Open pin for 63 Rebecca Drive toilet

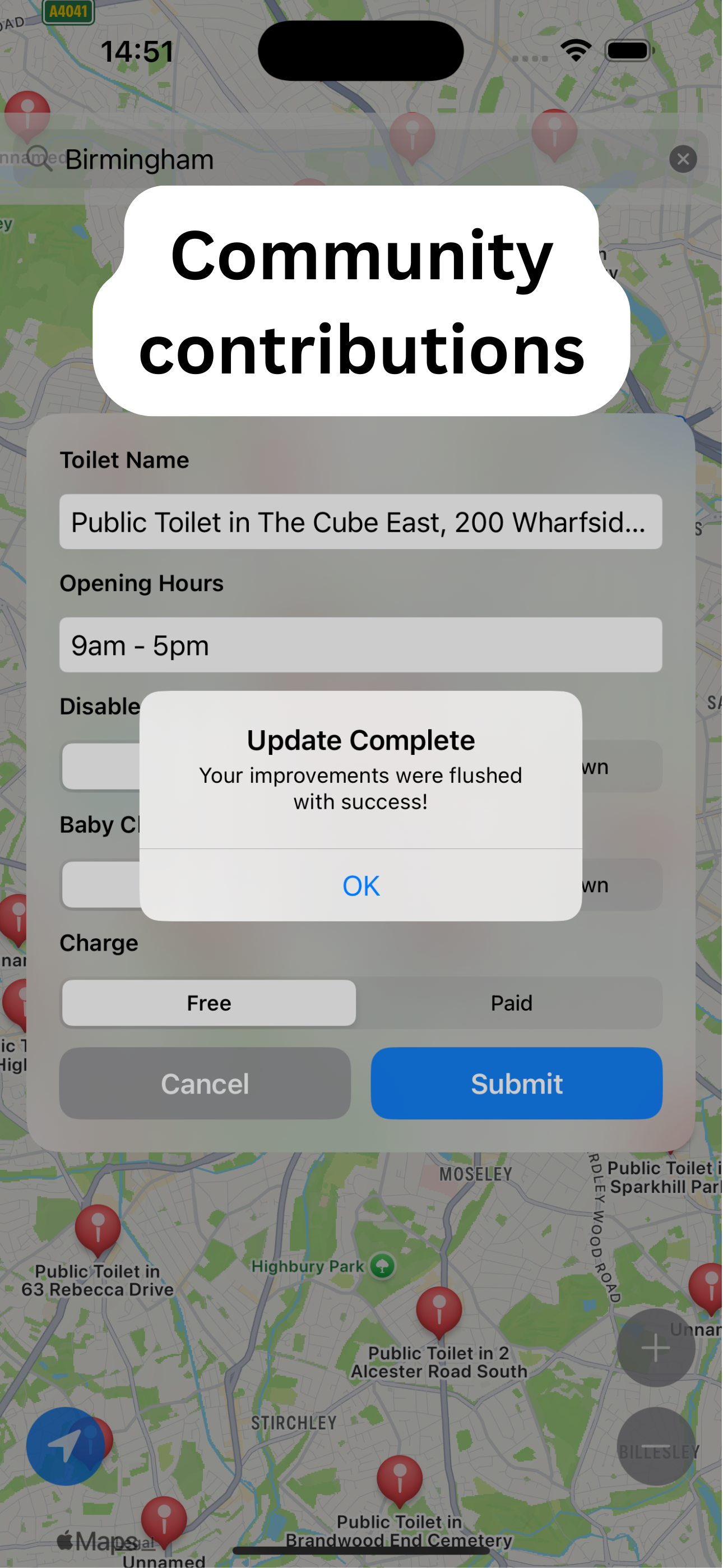[98, 1226]
